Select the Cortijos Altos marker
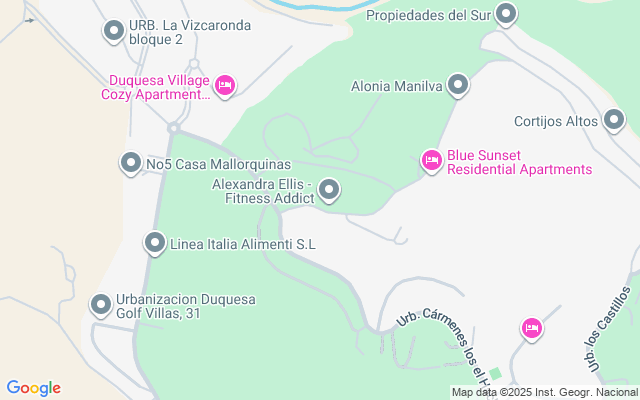 [x=615, y=121]
